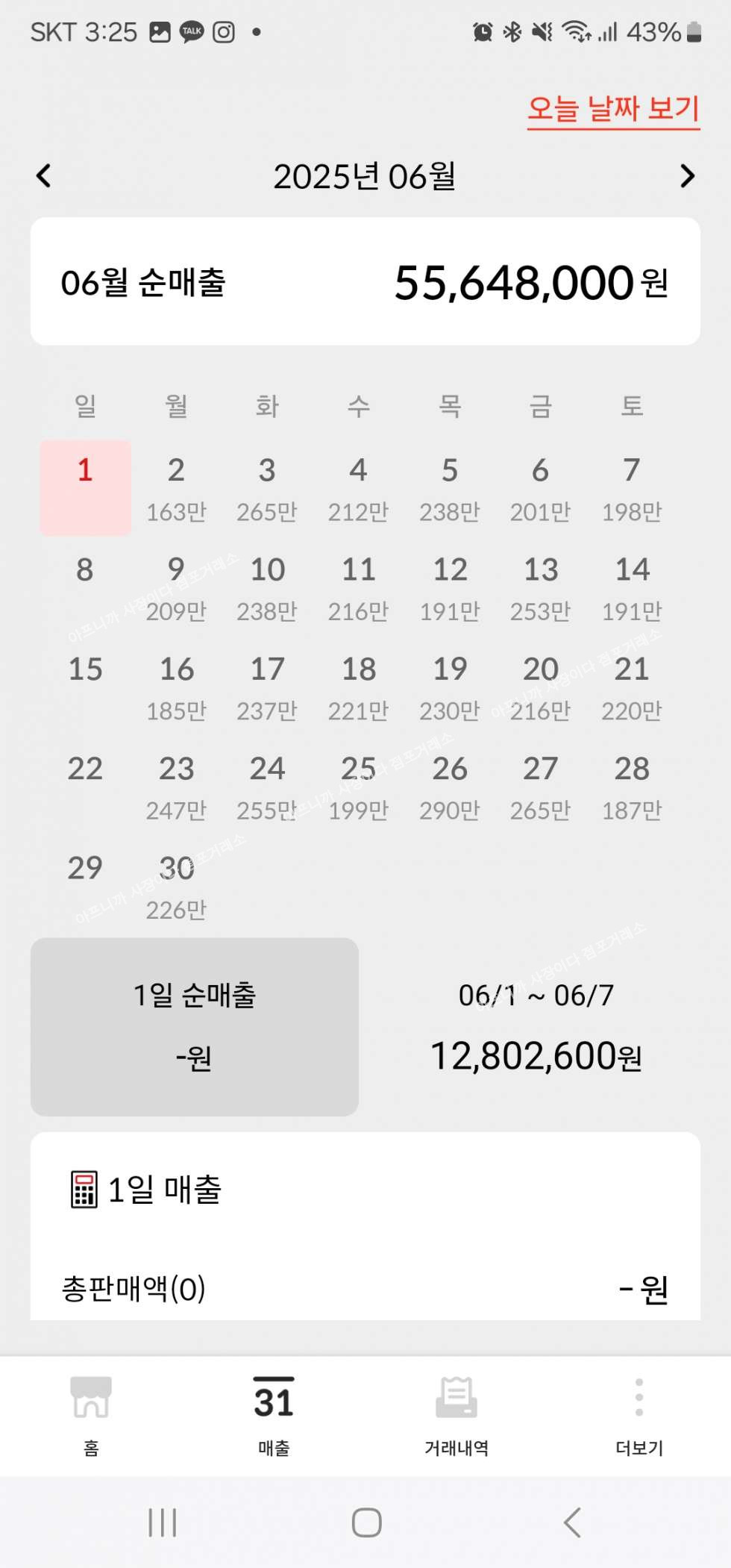Go to the next month
The image size is (731, 1568).
687,176
